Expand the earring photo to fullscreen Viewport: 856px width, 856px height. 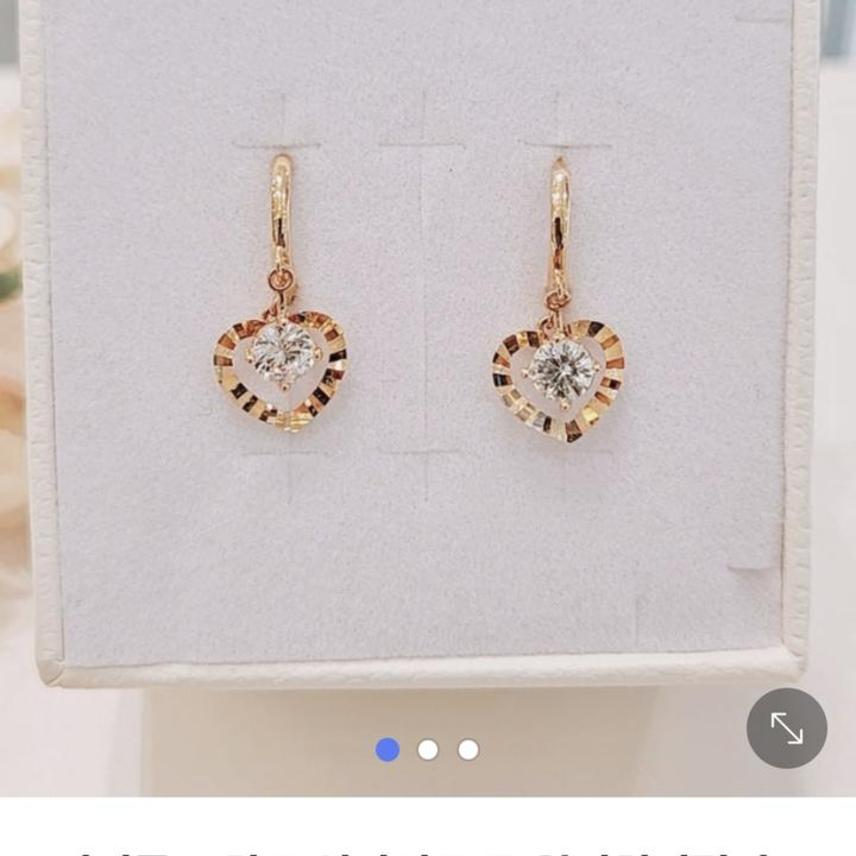pos(786,728)
